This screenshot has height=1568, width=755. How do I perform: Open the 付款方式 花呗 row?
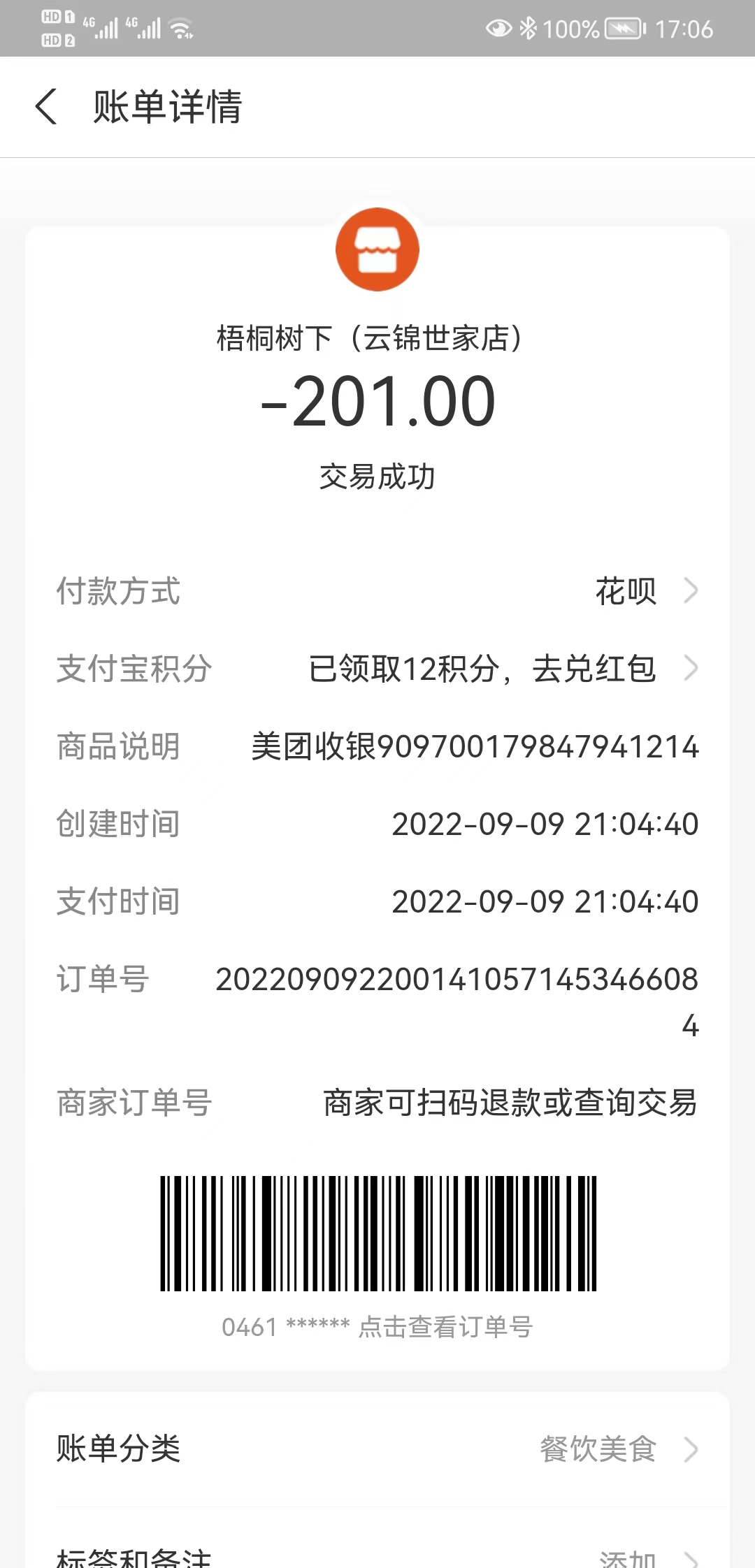(x=643, y=591)
